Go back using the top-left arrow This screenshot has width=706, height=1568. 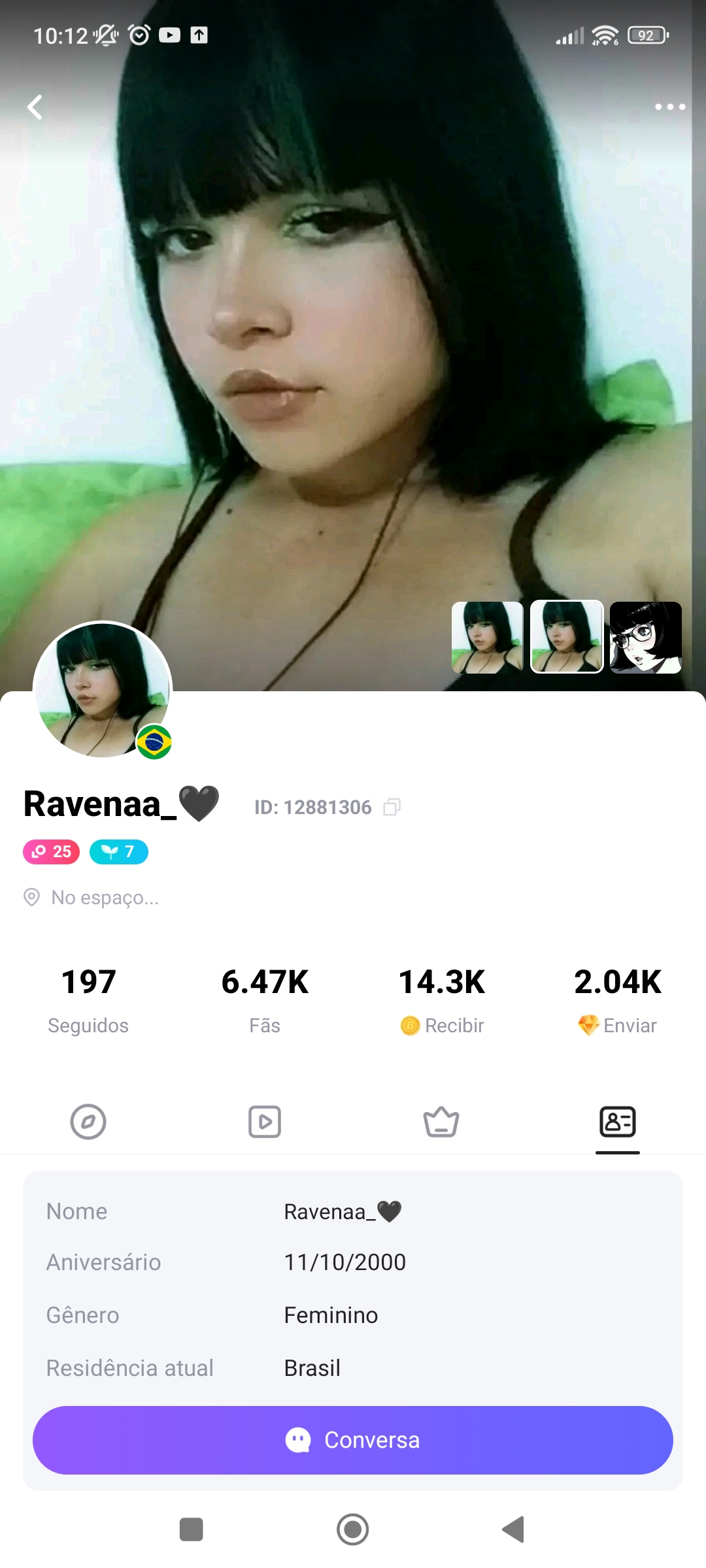pos(35,107)
